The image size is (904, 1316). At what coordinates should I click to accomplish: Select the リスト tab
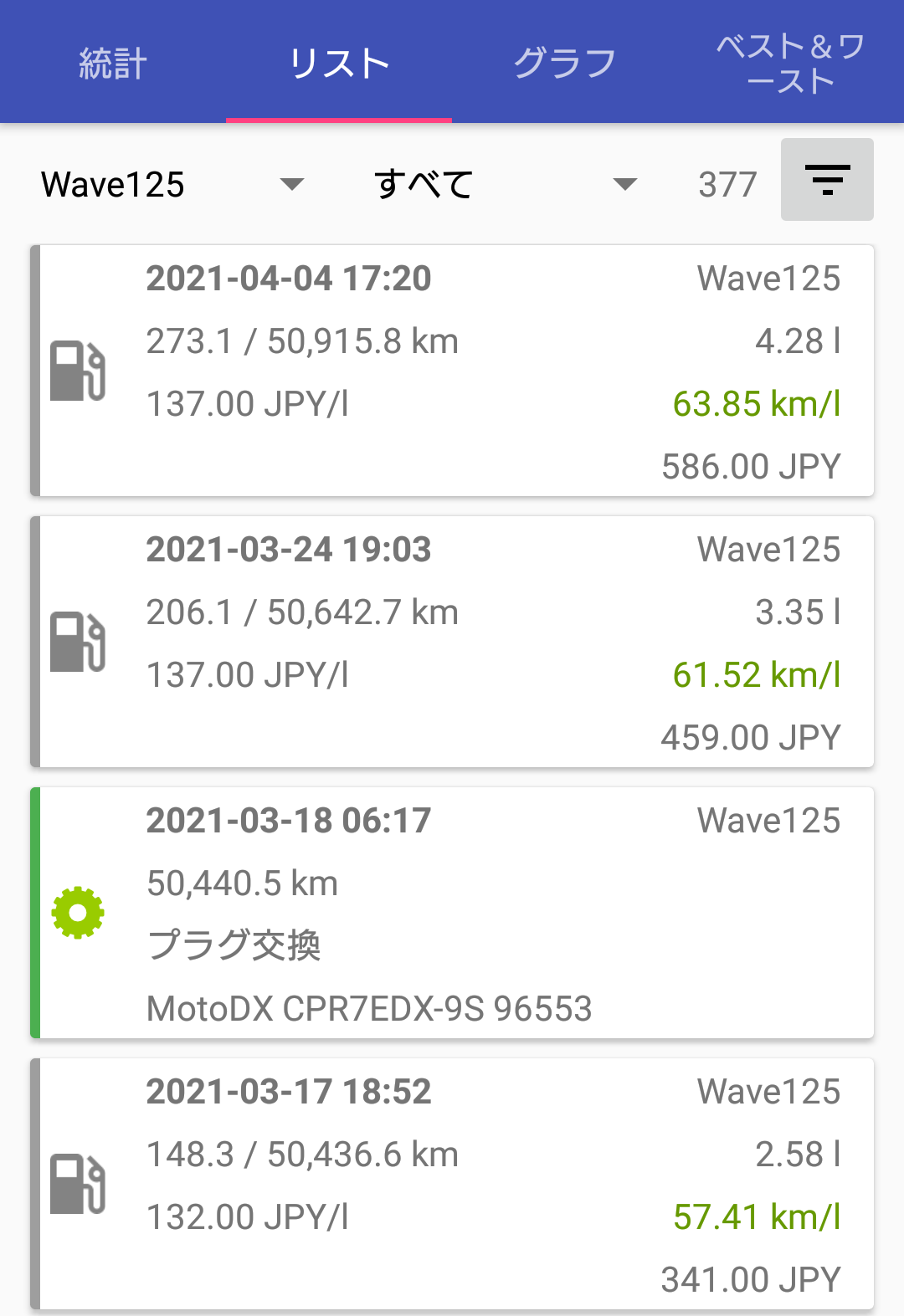tap(339, 63)
